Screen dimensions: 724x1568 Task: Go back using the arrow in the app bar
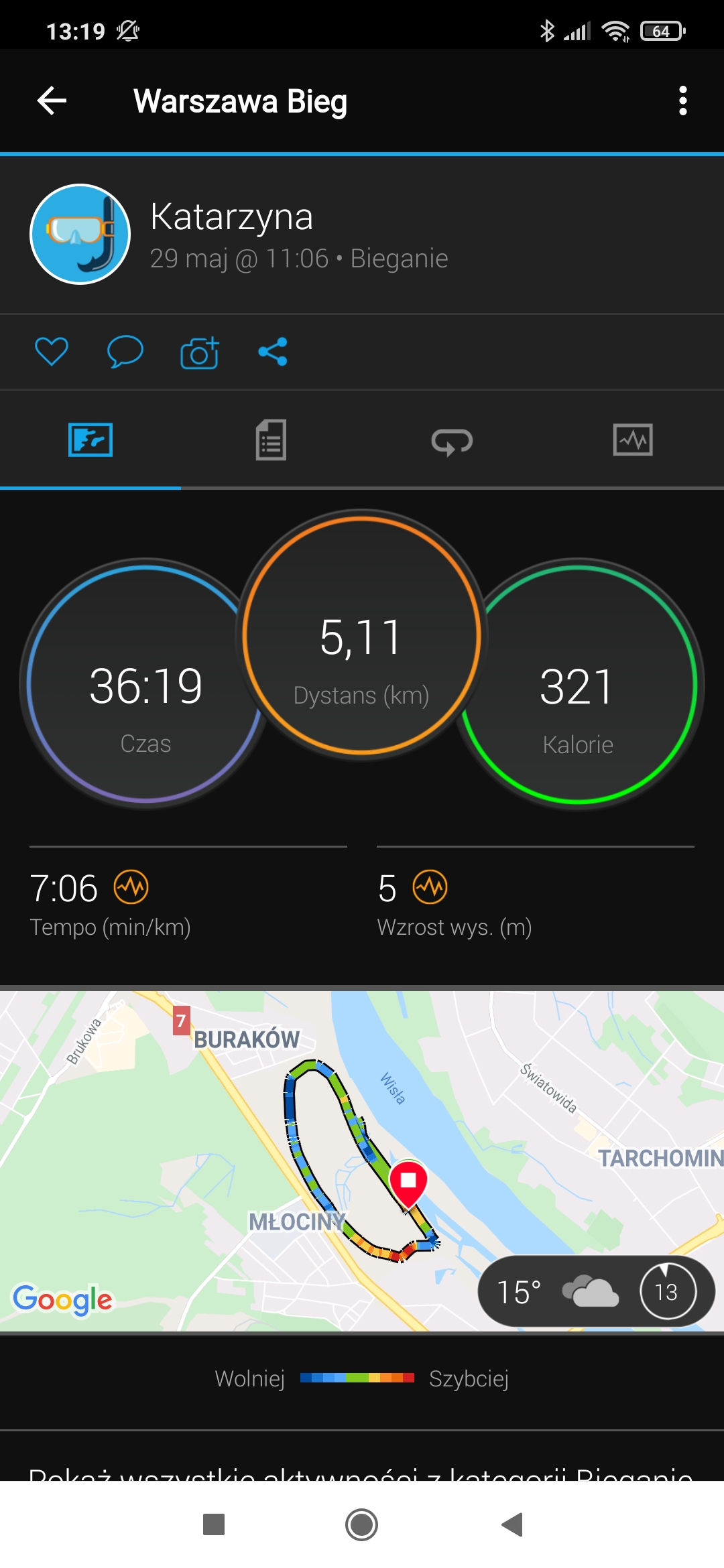(x=52, y=101)
